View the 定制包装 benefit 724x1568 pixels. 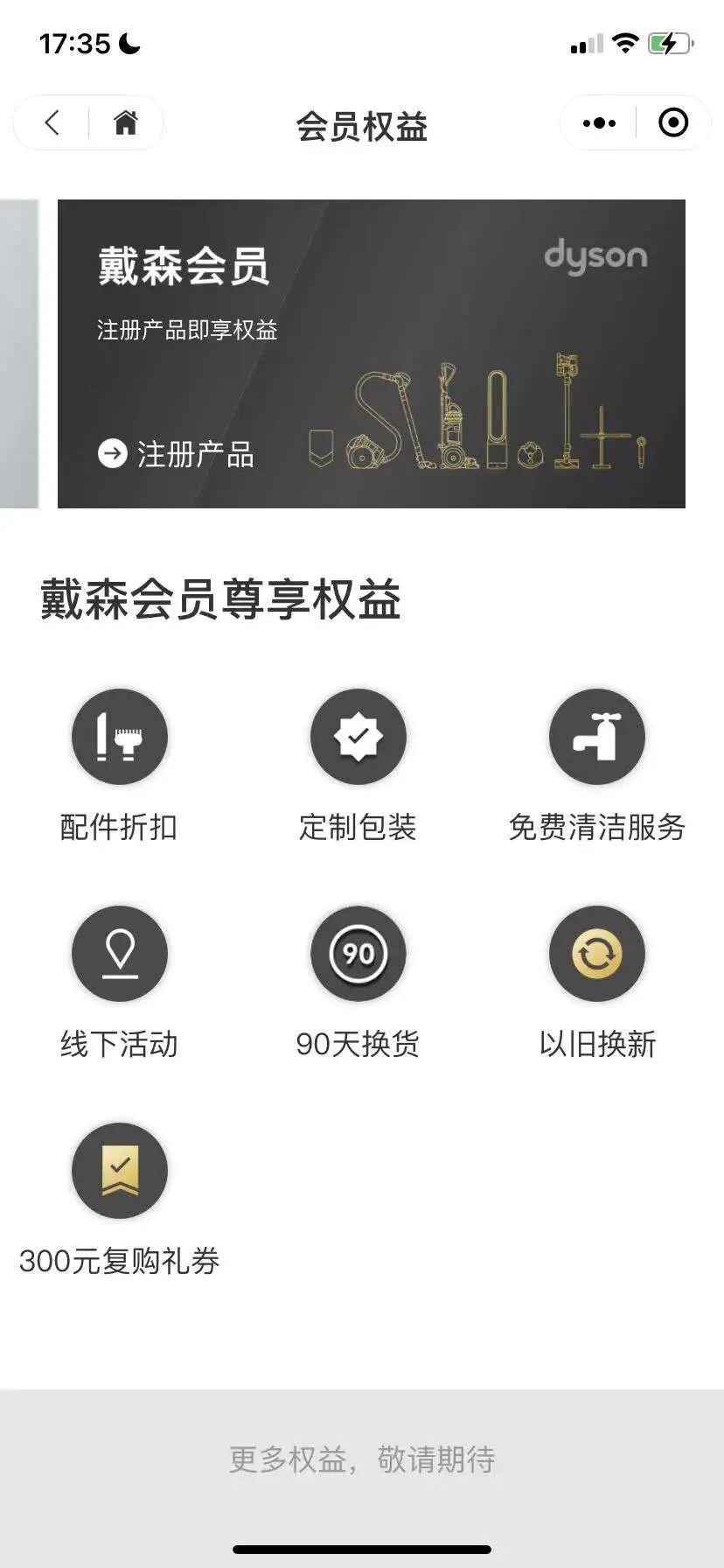tap(359, 737)
